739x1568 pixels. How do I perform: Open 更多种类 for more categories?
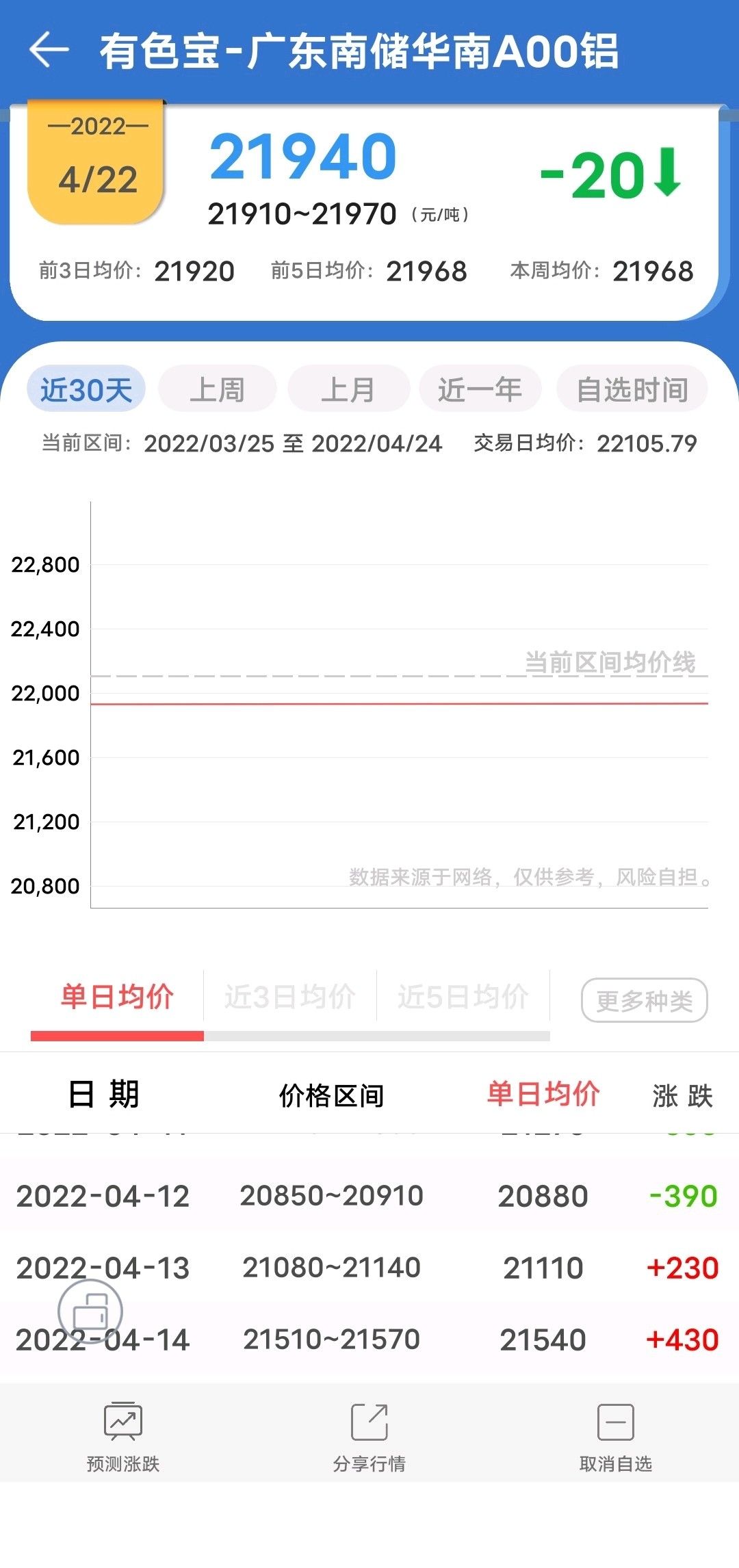[644, 1001]
